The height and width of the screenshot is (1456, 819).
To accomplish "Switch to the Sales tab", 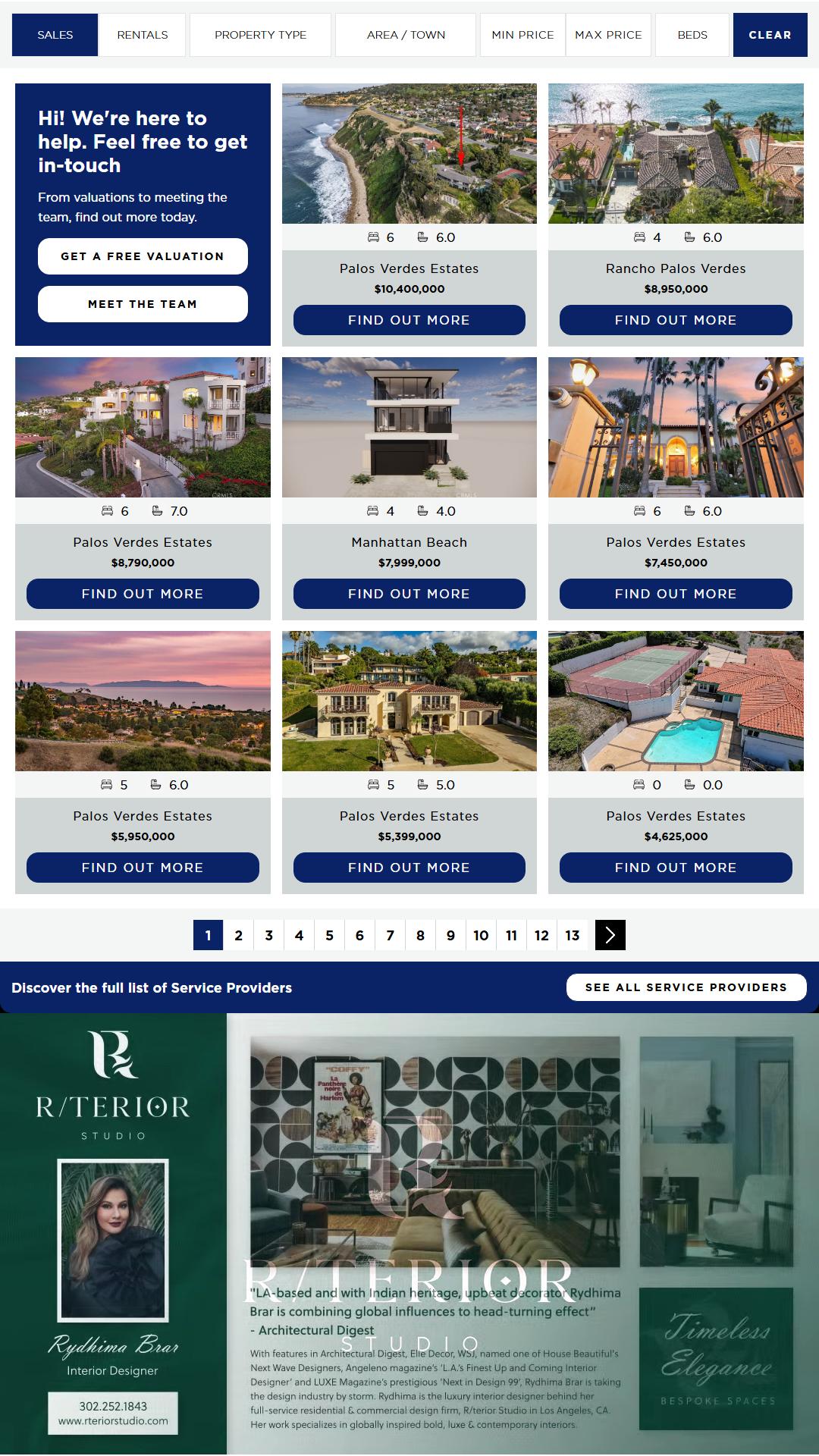I will pyautogui.click(x=55, y=35).
